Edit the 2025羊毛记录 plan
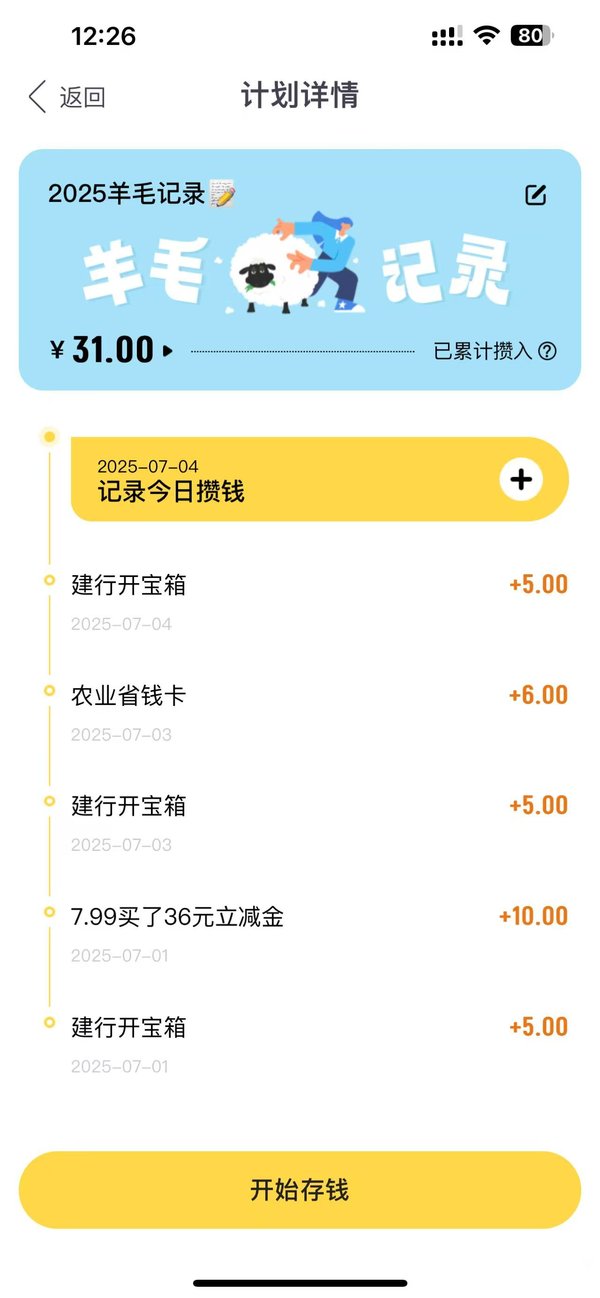This screenshot has width=600, height=1298. pos(536,195)
